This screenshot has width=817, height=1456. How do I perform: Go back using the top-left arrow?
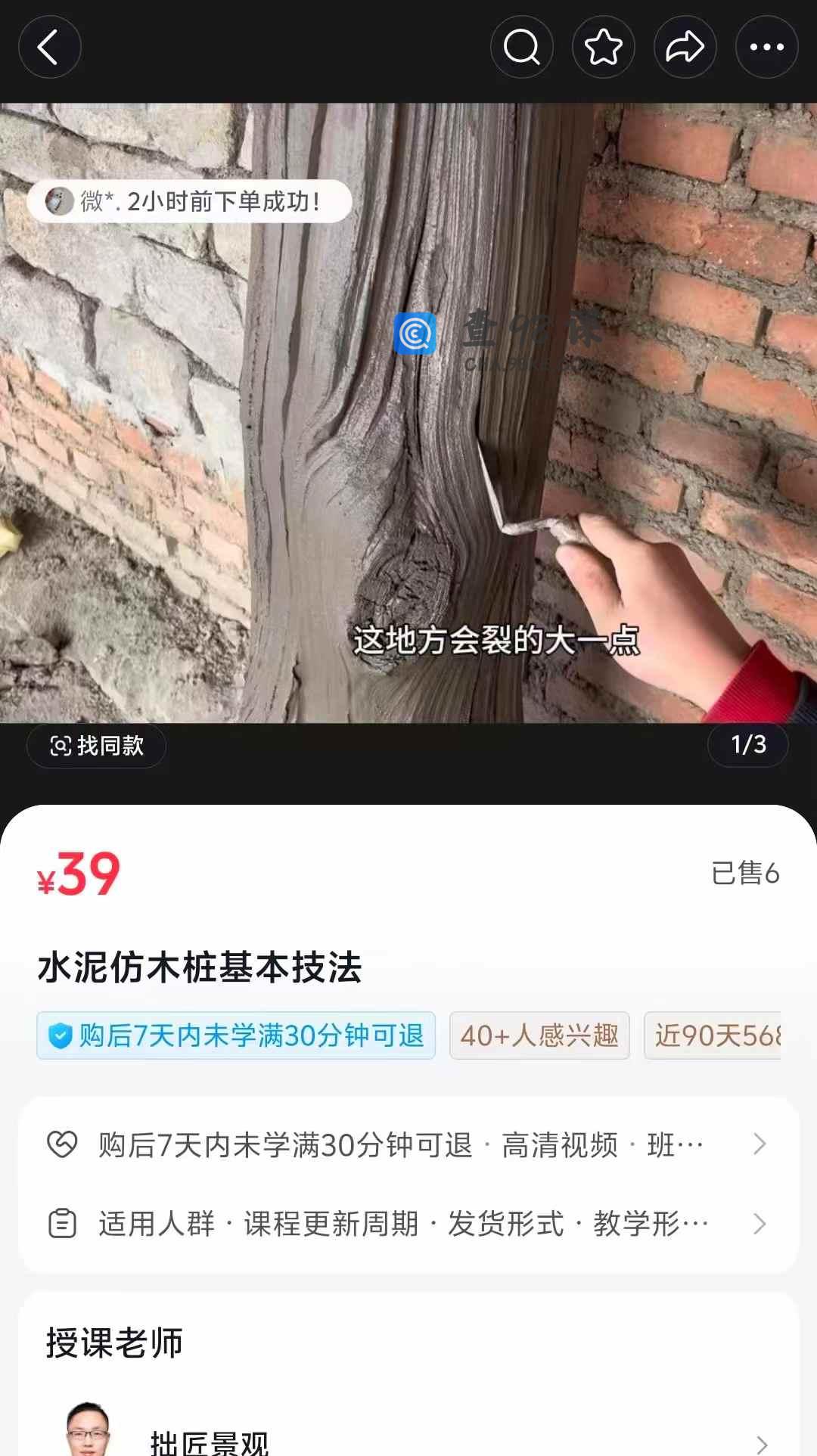coord(49,48)
